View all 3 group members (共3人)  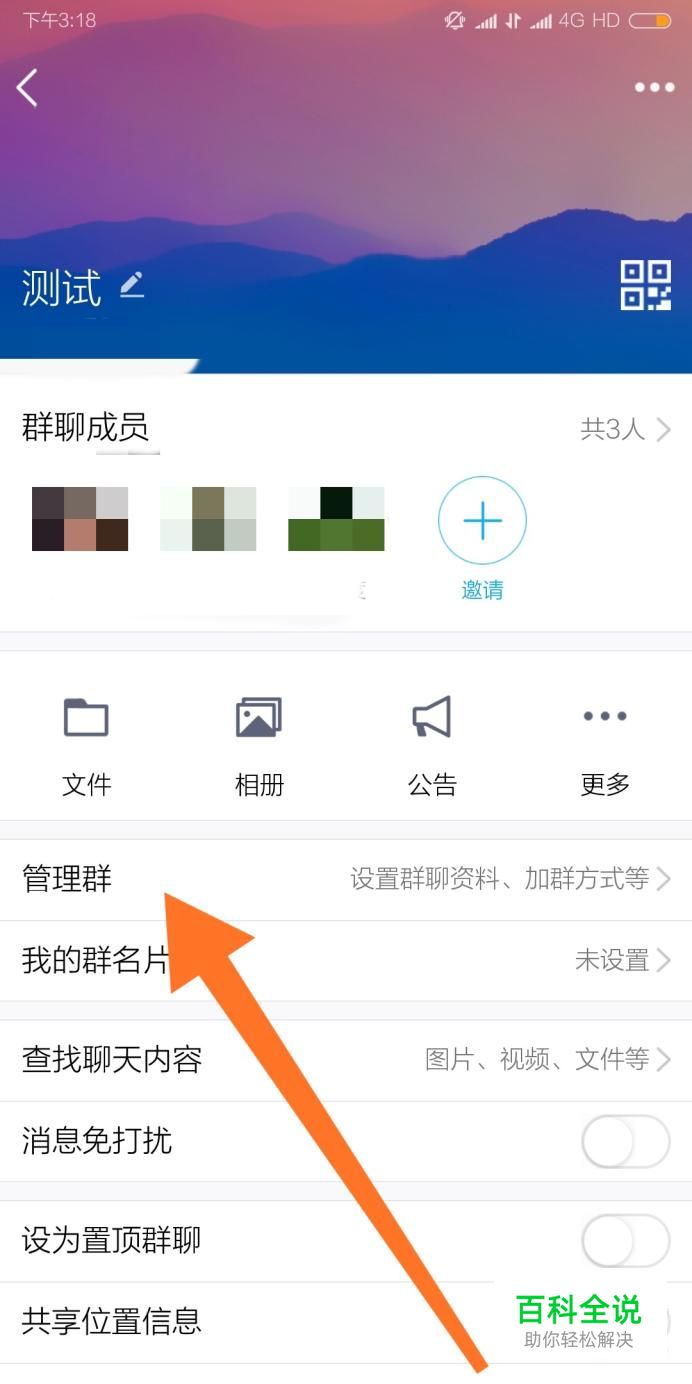626,430
